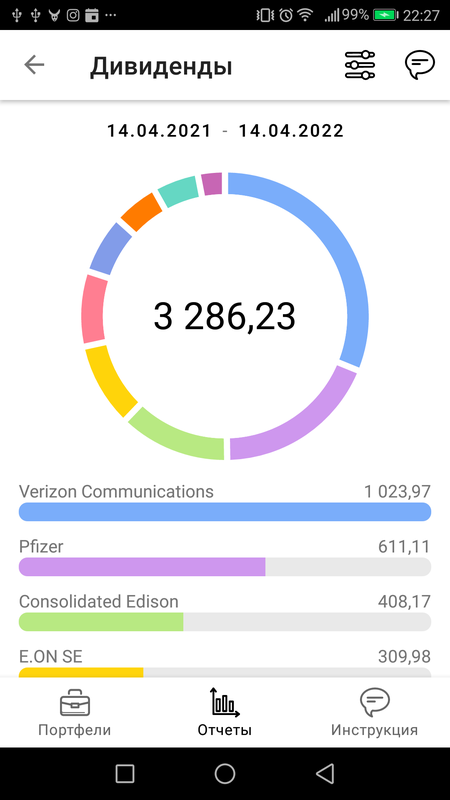Open recent apps with square button
Viewport: 450px width, 800px height.
(124, 773)
